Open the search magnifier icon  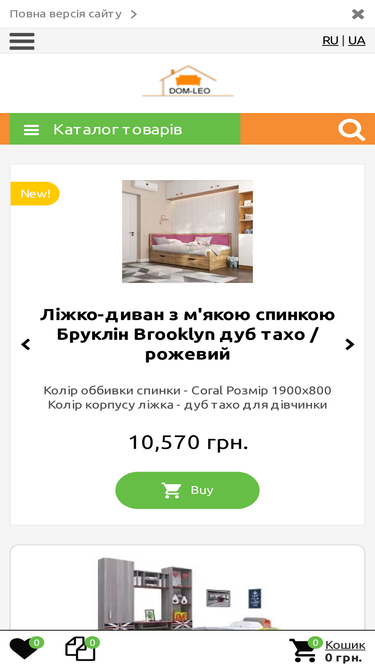352,130
